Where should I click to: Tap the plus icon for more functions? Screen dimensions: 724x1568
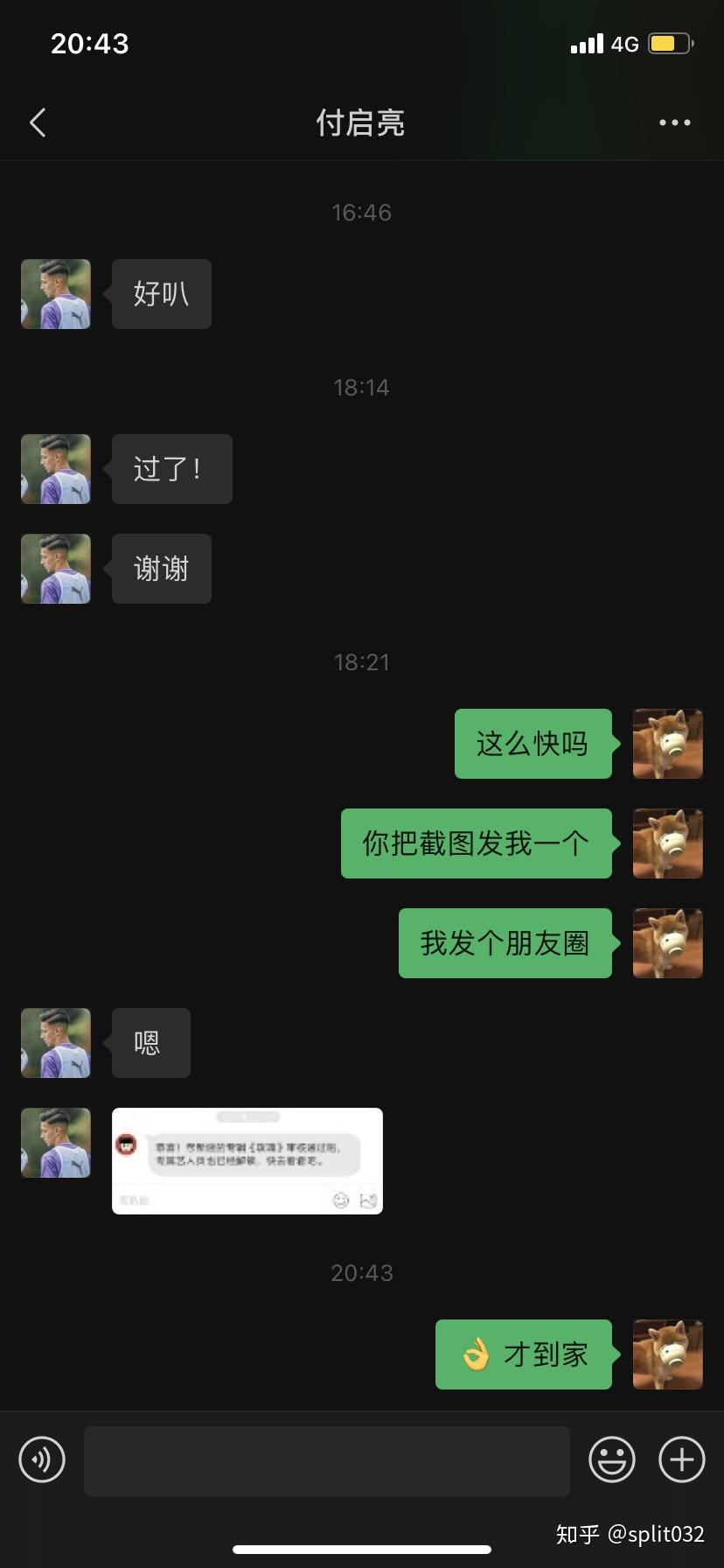coord(681,1459)
